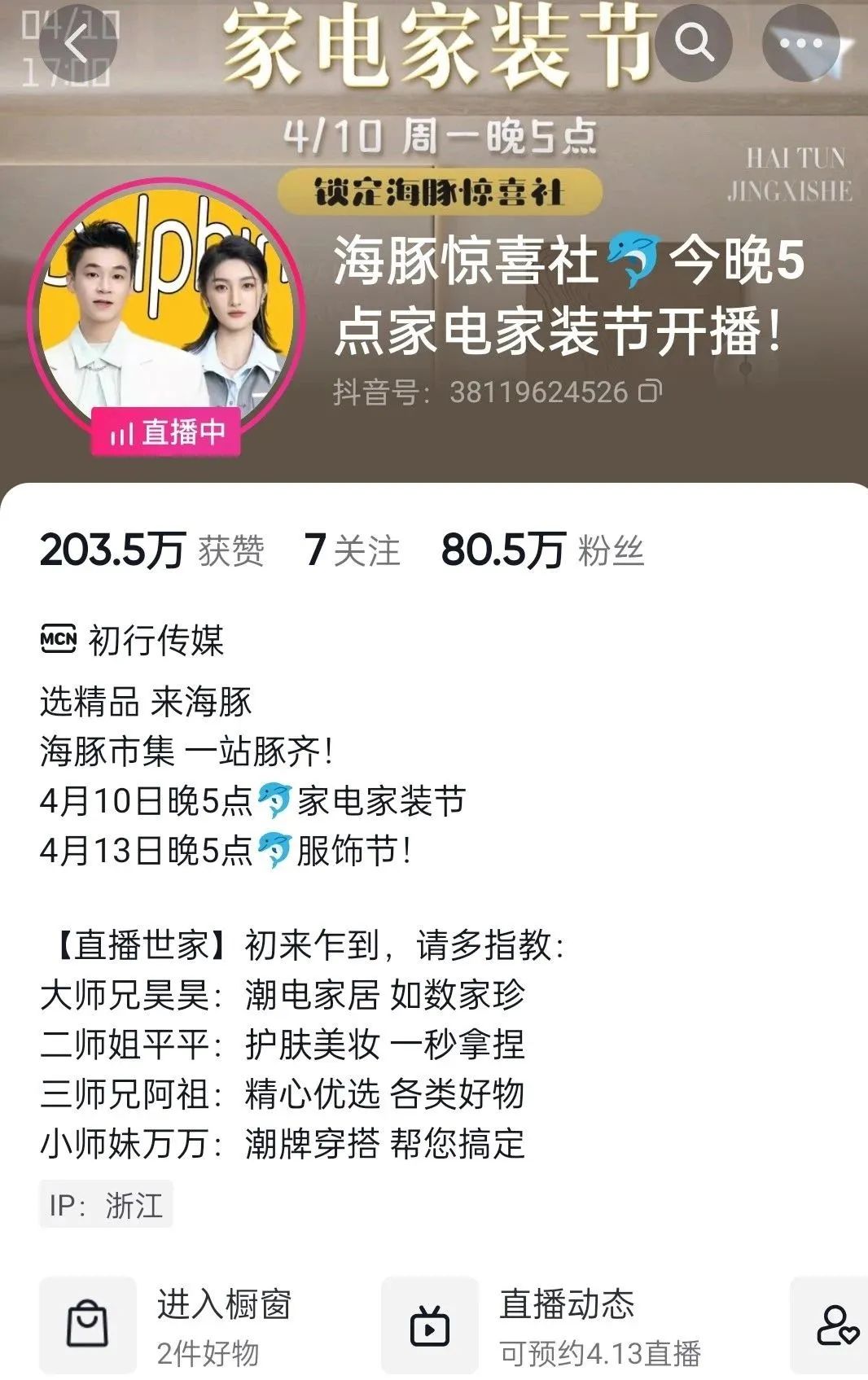Open the three-dot overflow menu

pyautogui.click(x=800, y=43)
